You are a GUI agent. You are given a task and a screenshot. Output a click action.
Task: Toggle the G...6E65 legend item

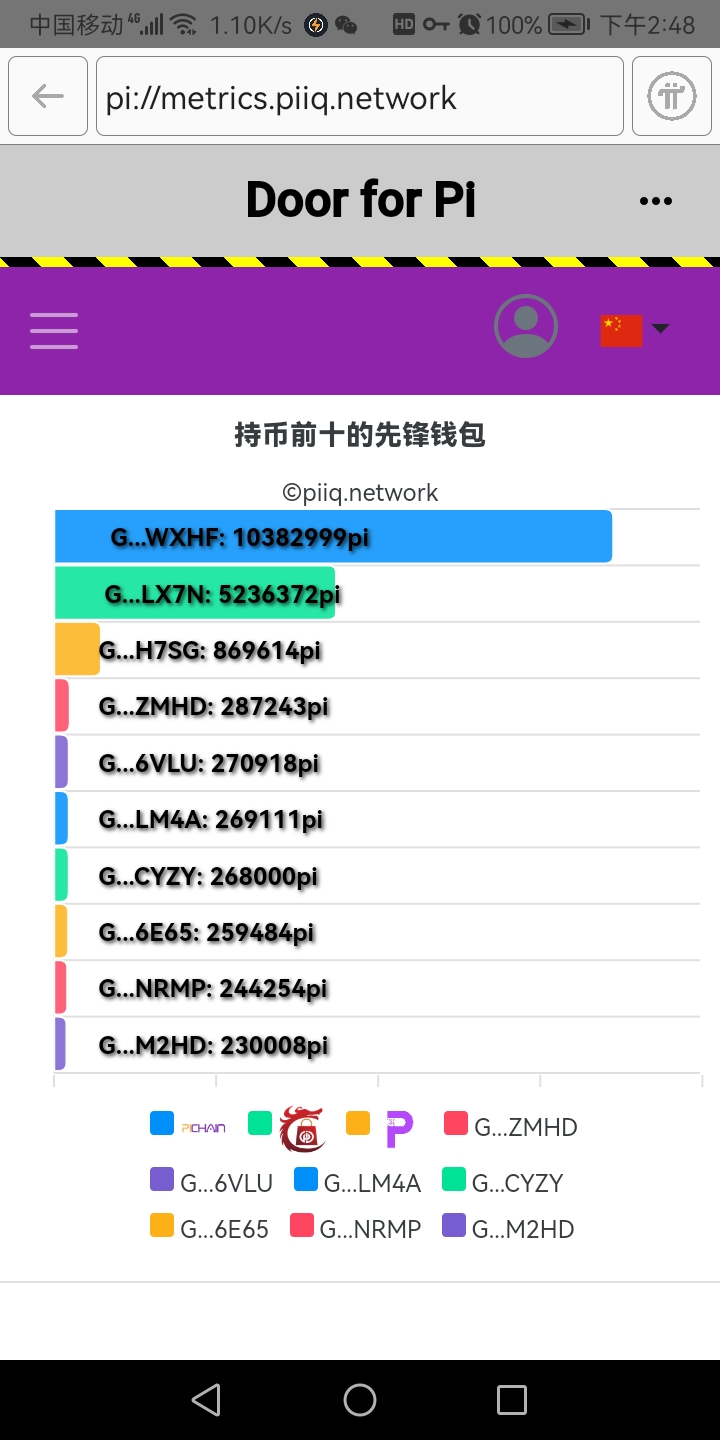tap(209, 1229)
